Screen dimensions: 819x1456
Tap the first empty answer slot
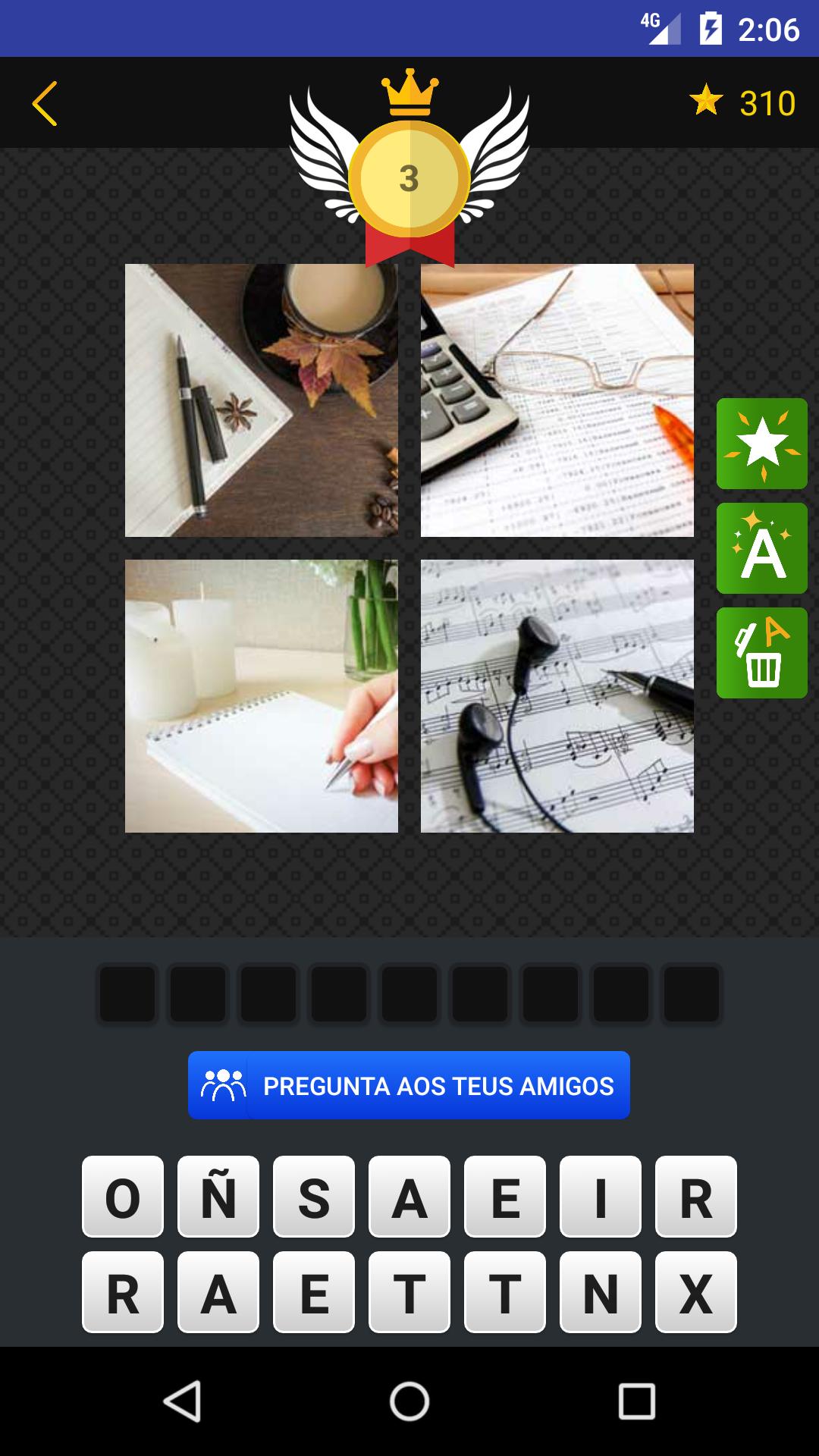(x=127, y=993)
